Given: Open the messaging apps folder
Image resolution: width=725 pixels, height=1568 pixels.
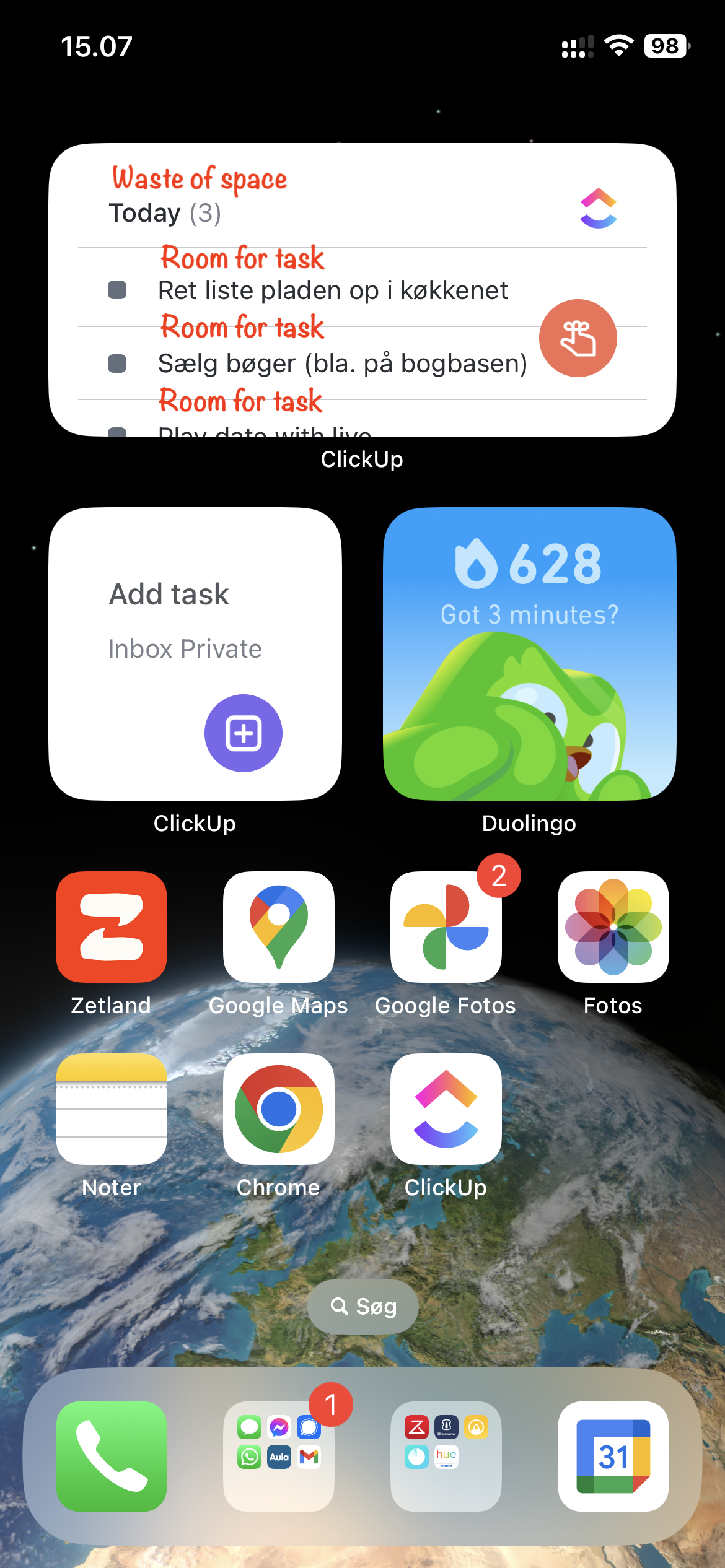Looking at the screenshot, I should [279, 1457].
